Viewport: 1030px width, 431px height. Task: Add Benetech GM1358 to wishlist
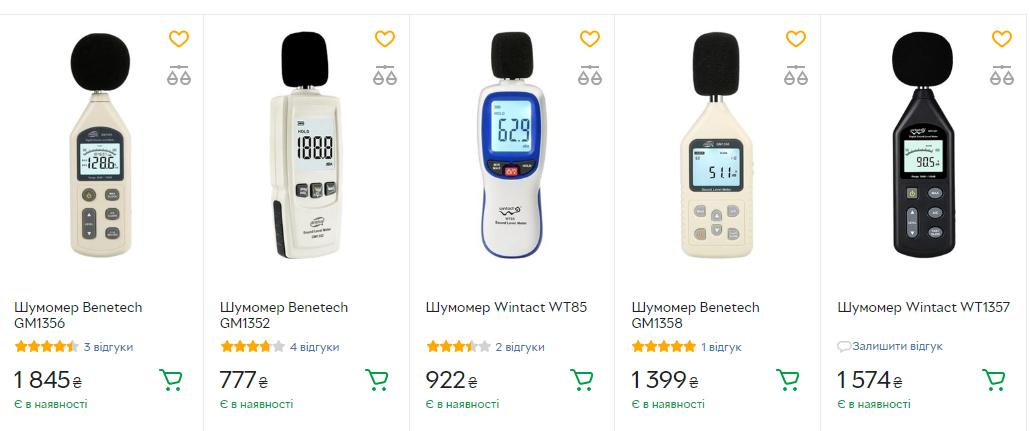point(796,39)
